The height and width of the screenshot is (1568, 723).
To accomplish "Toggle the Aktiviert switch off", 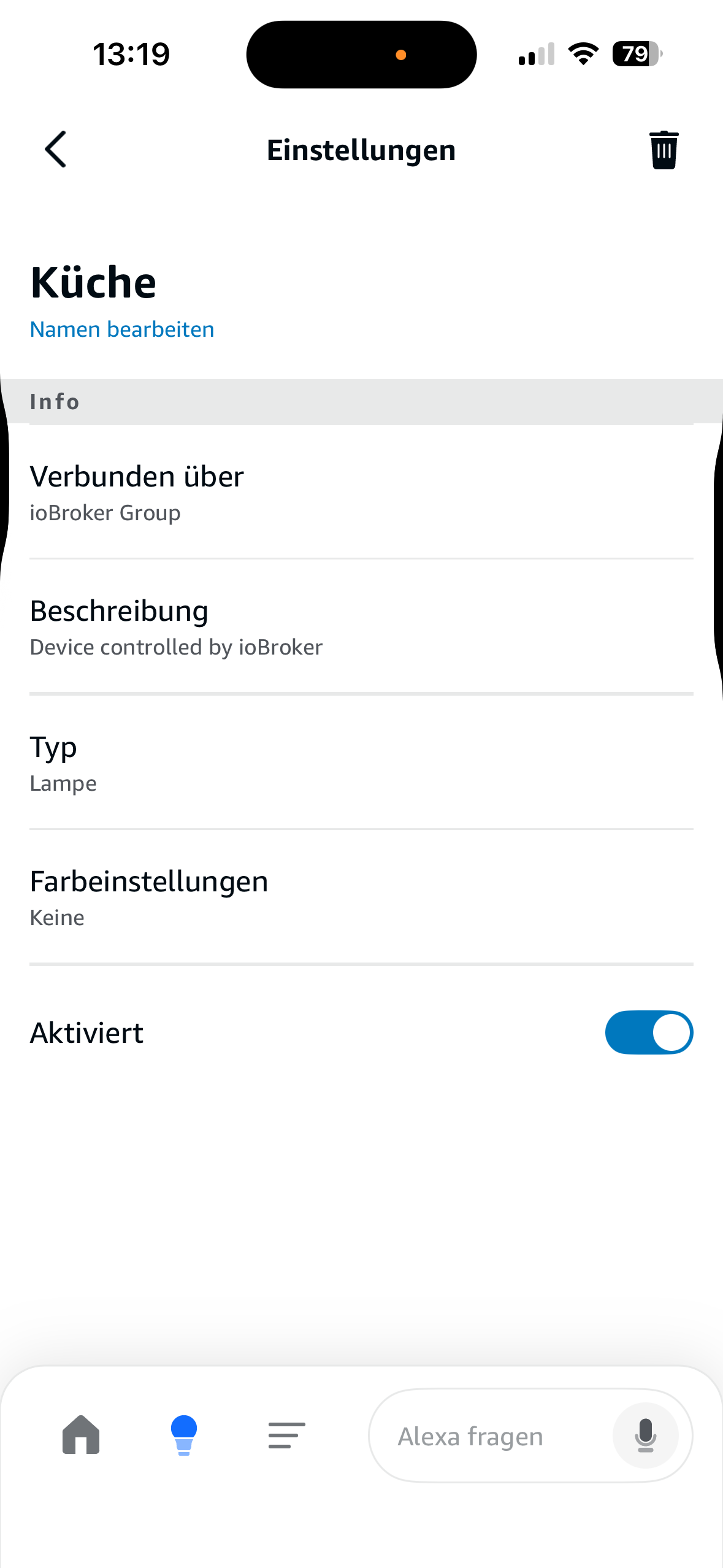I will pyautogui.click(x=648, y=1032).
